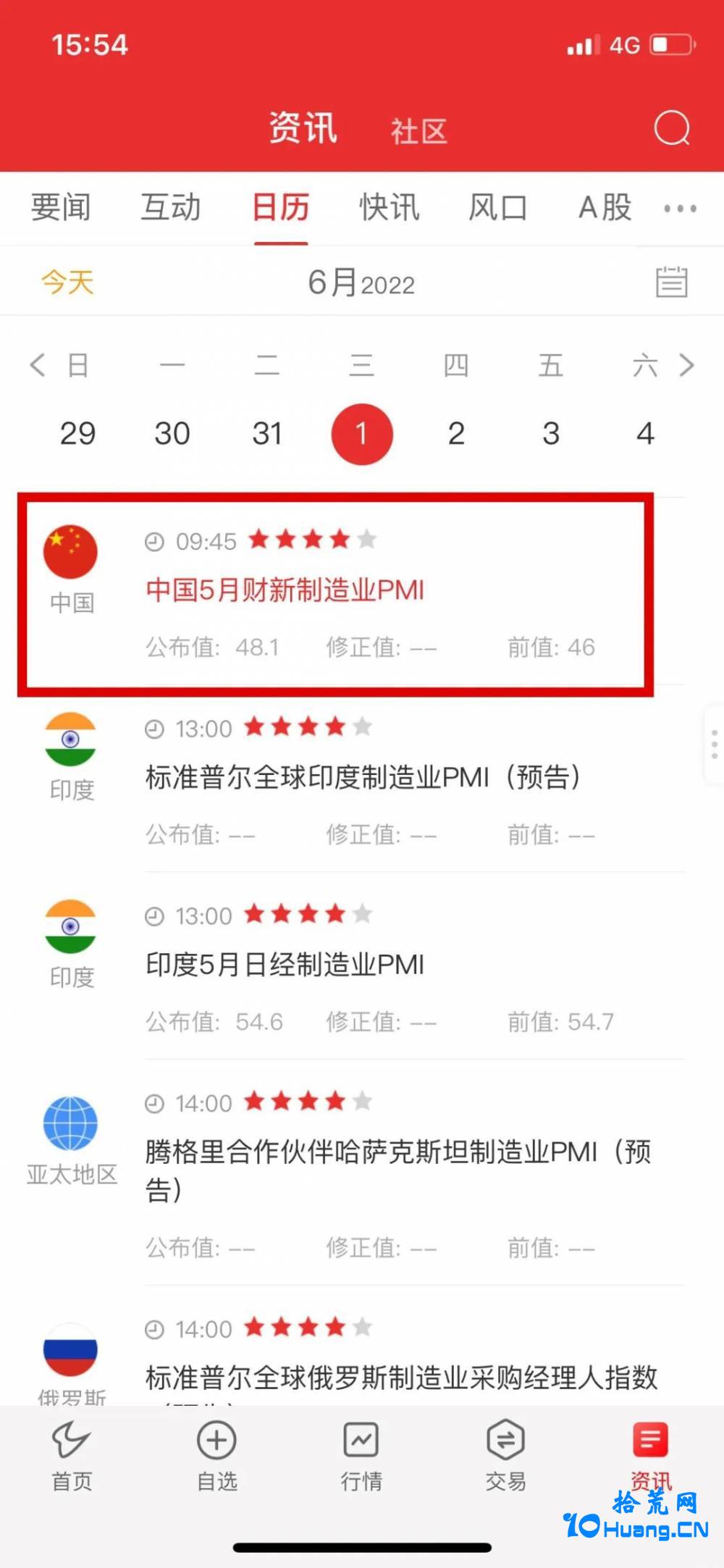Go to next week arrow

coord(686,365)
